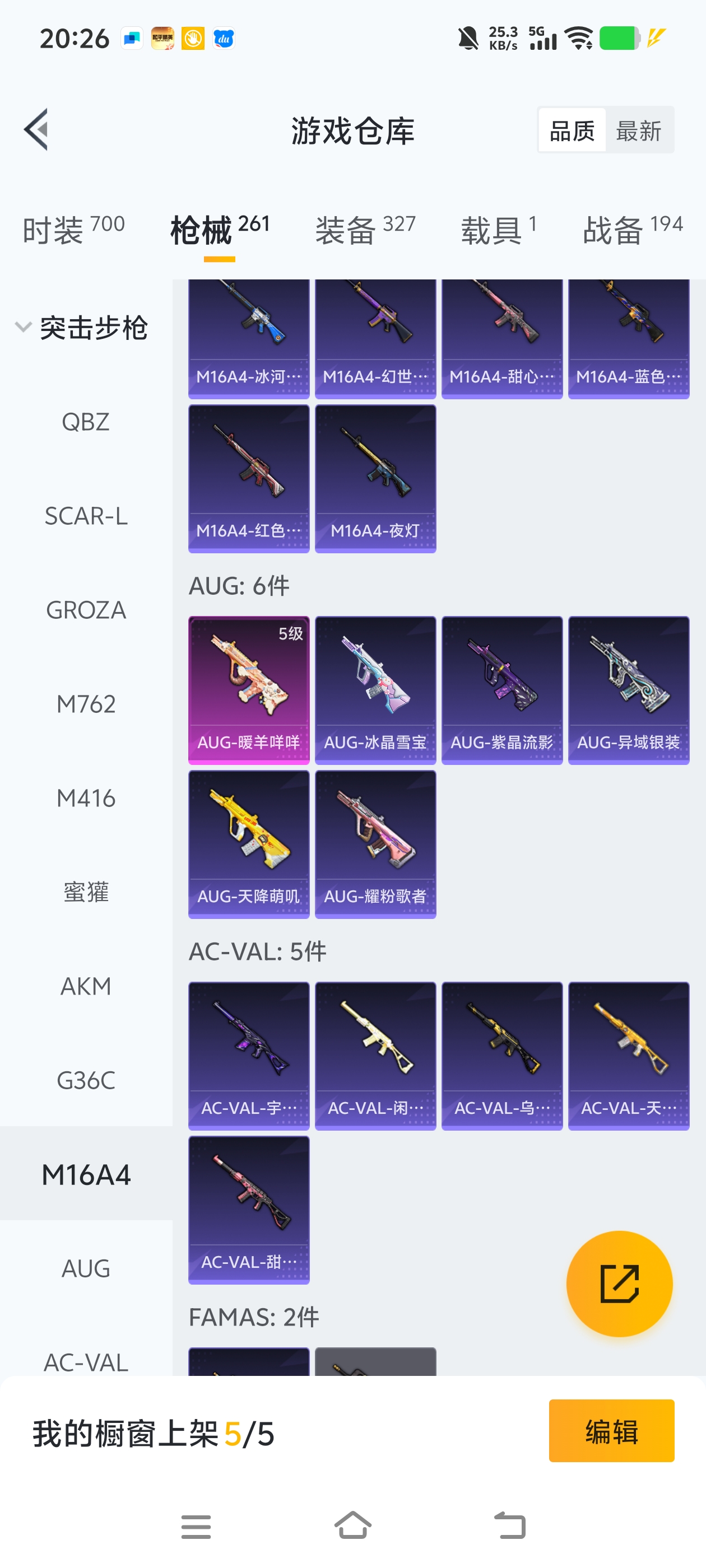706x1568 pixels.
Task: Switch to the 载具 tab
Action: pyautogui.click(x=498, y=230)
